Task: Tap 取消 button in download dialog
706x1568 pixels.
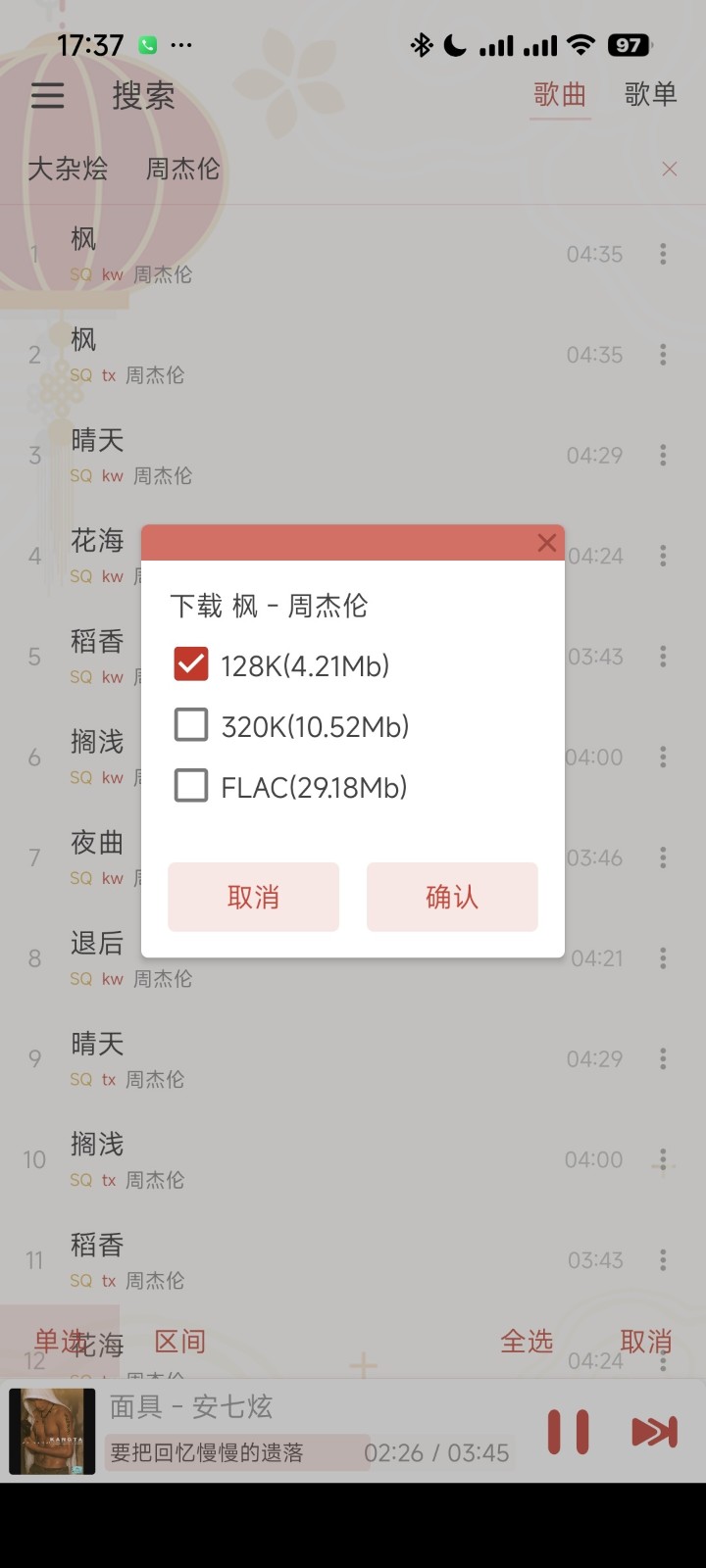Action: tap(253, 897)
